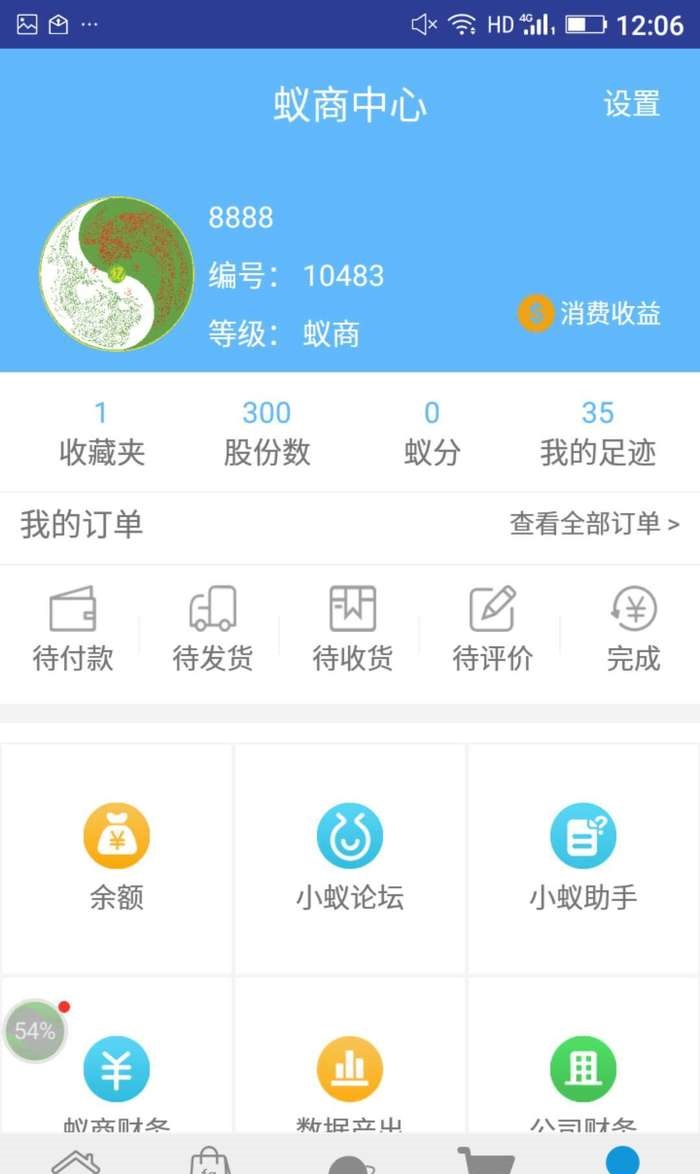700x1174 pixels.
Task: Show 完成 completed orders
Action: (x=633, y=630)
